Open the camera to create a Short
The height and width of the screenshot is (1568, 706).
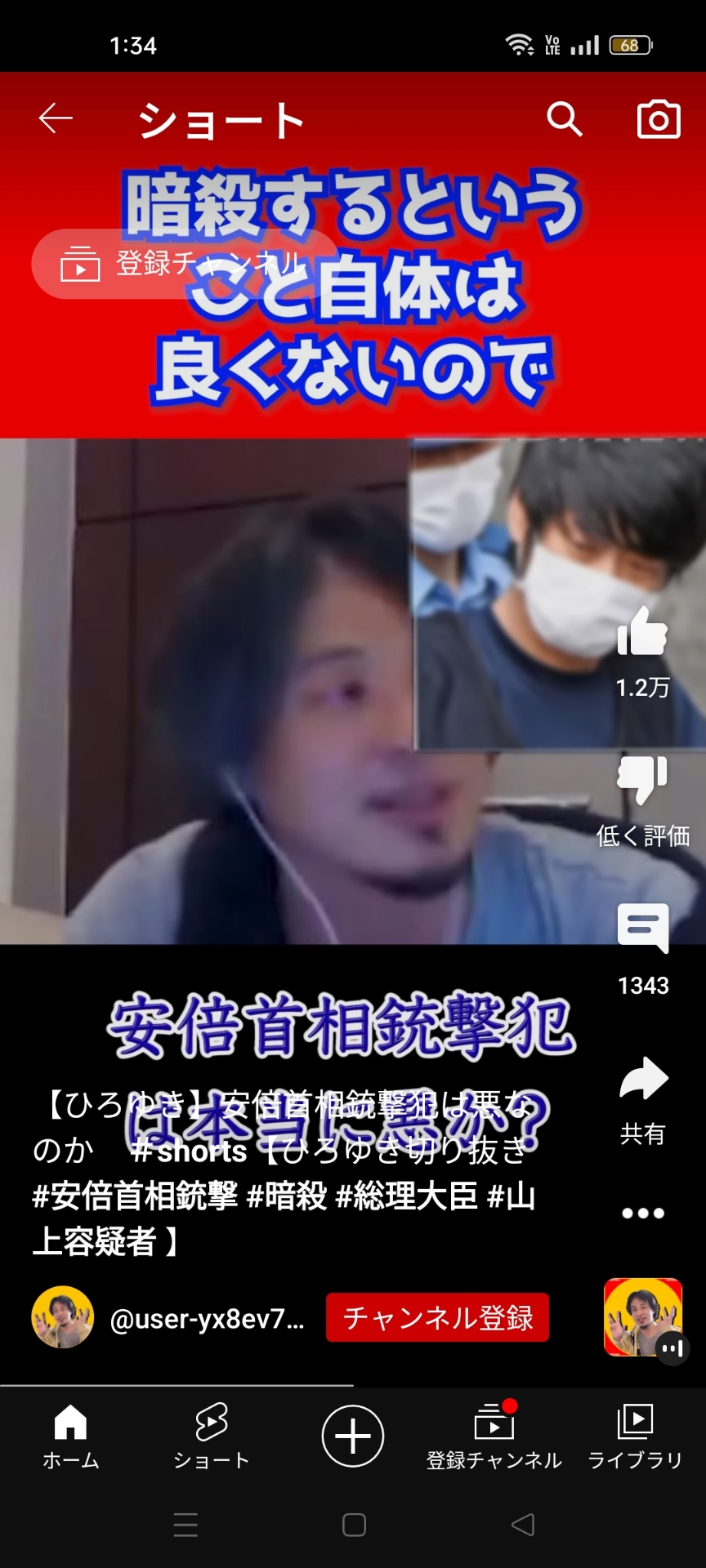point(659,119)
